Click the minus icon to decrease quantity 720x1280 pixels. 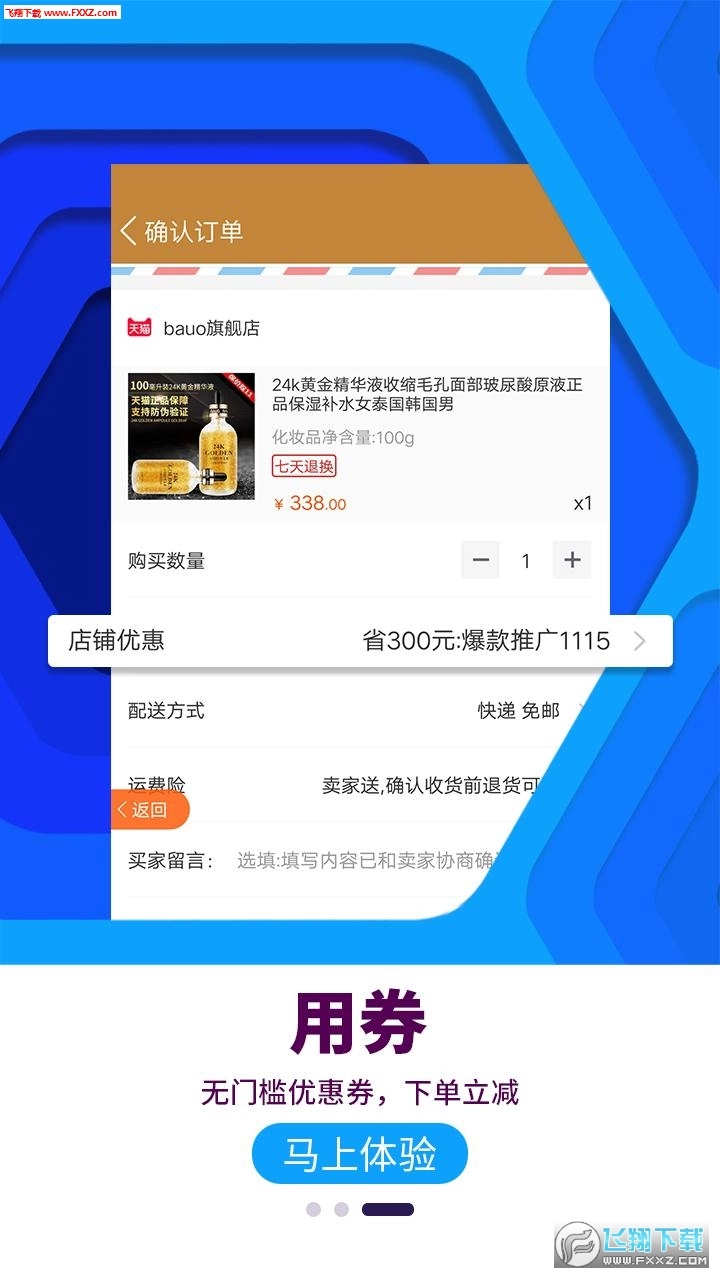point(480,560)
